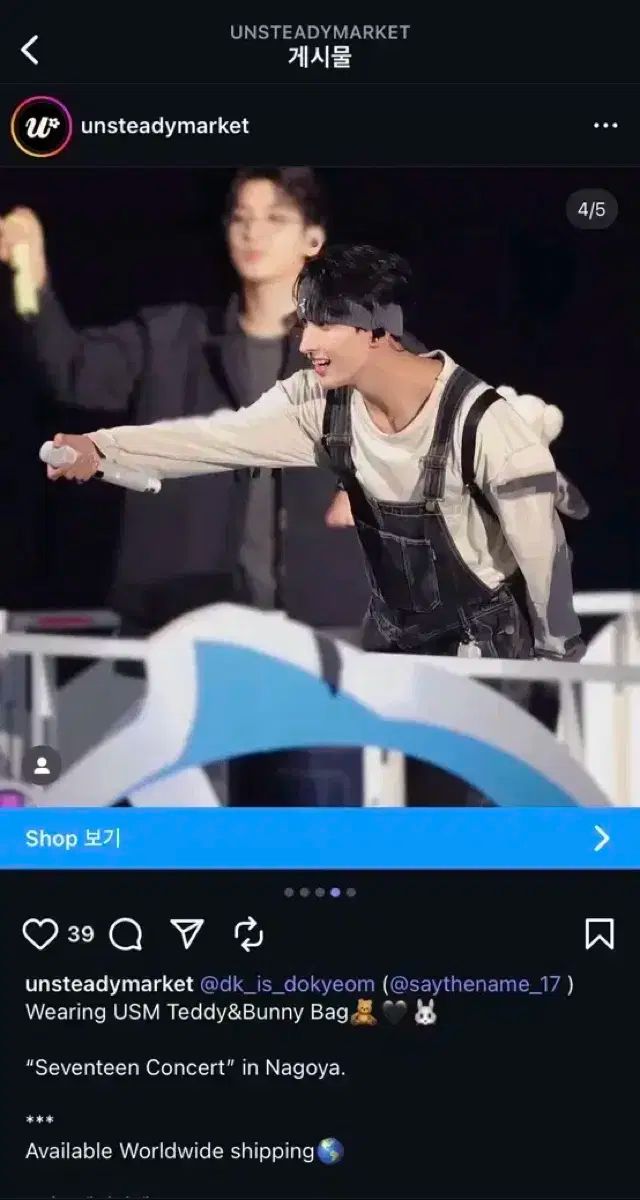Open unsteadymarket's profile picture
Viewport: 640px width, 1200px height.
pyautogui.click(x=41, y=126)
